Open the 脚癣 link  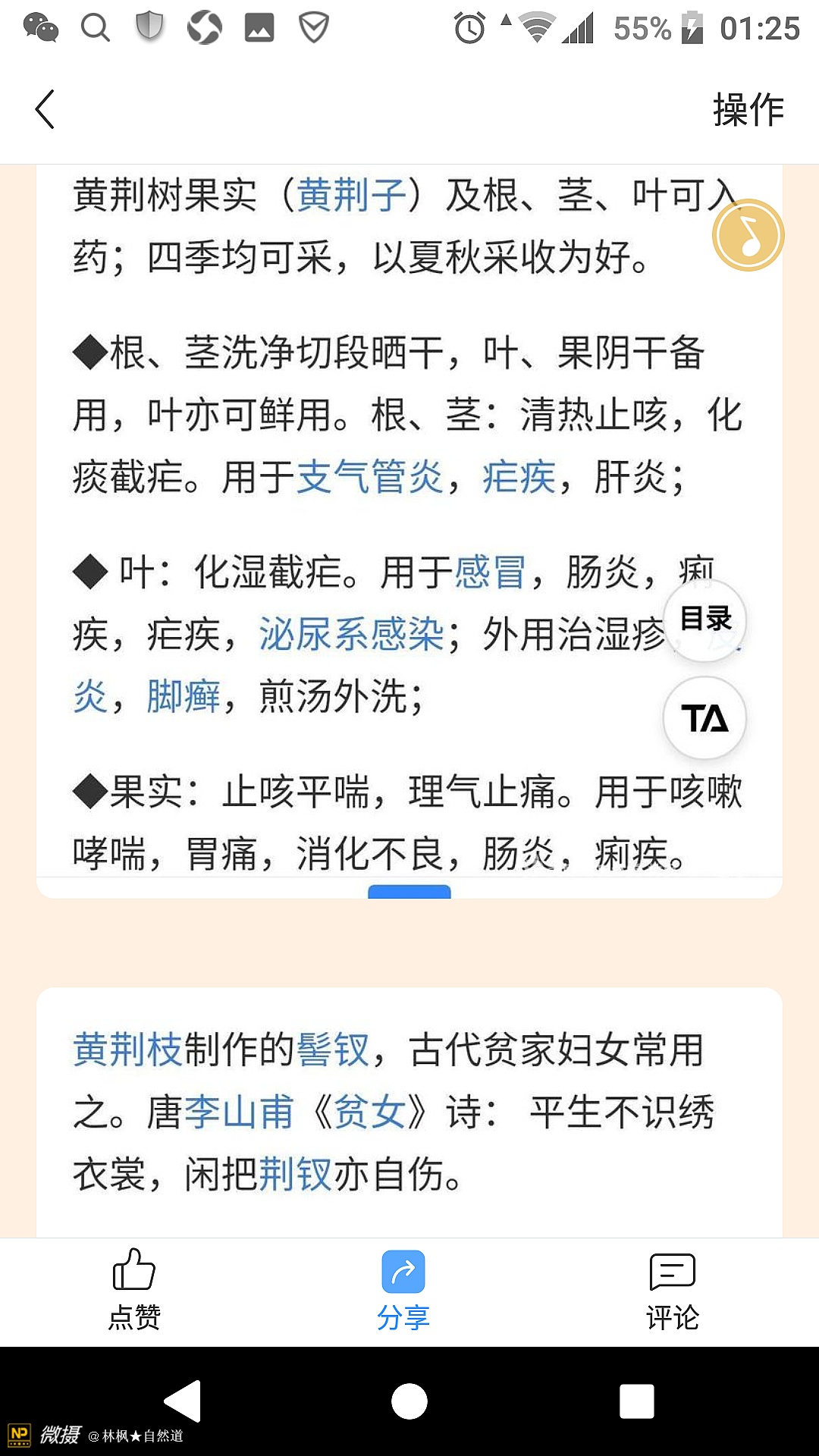(x=184, y=696)
